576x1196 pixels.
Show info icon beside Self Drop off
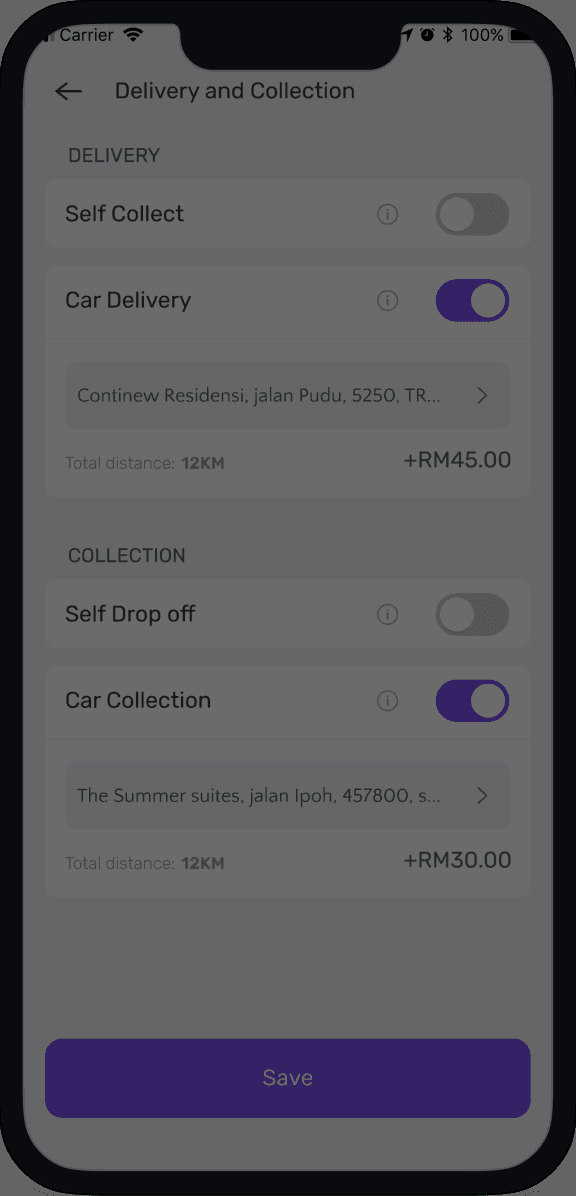(x=388, y=615)
